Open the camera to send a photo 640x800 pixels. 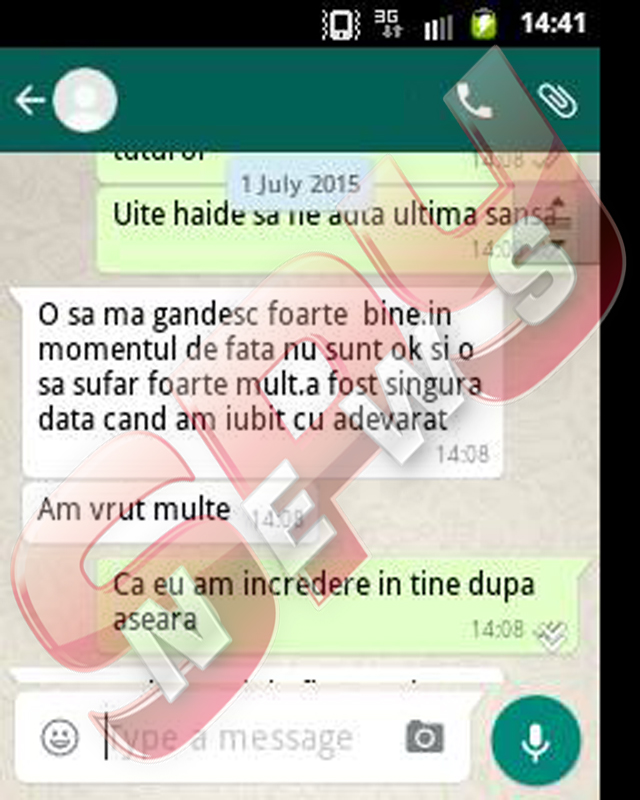coord(424,738)
